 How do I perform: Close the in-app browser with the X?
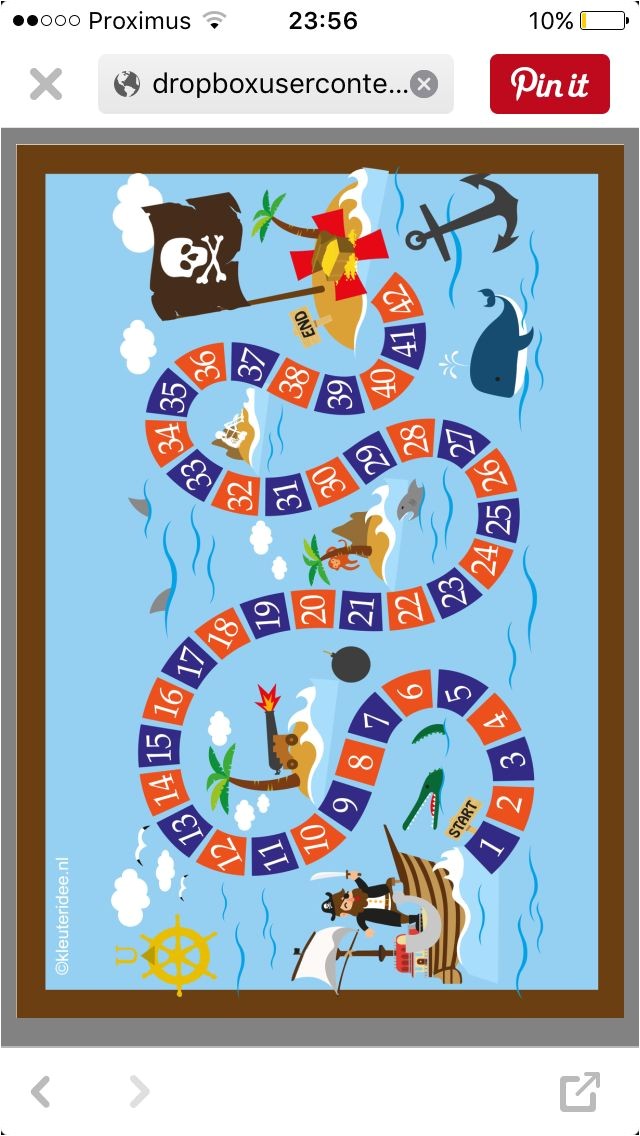coord(46,84)
